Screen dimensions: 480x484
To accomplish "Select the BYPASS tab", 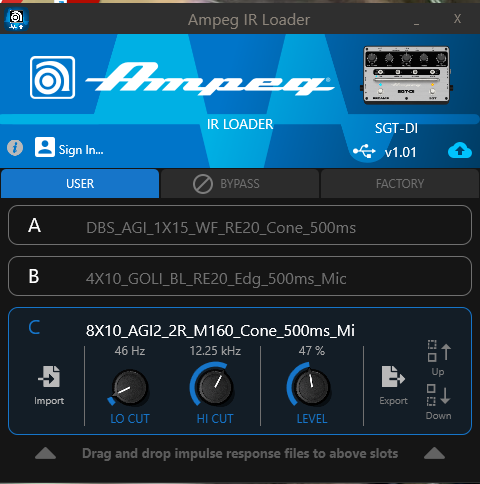I will coord(240,184).
